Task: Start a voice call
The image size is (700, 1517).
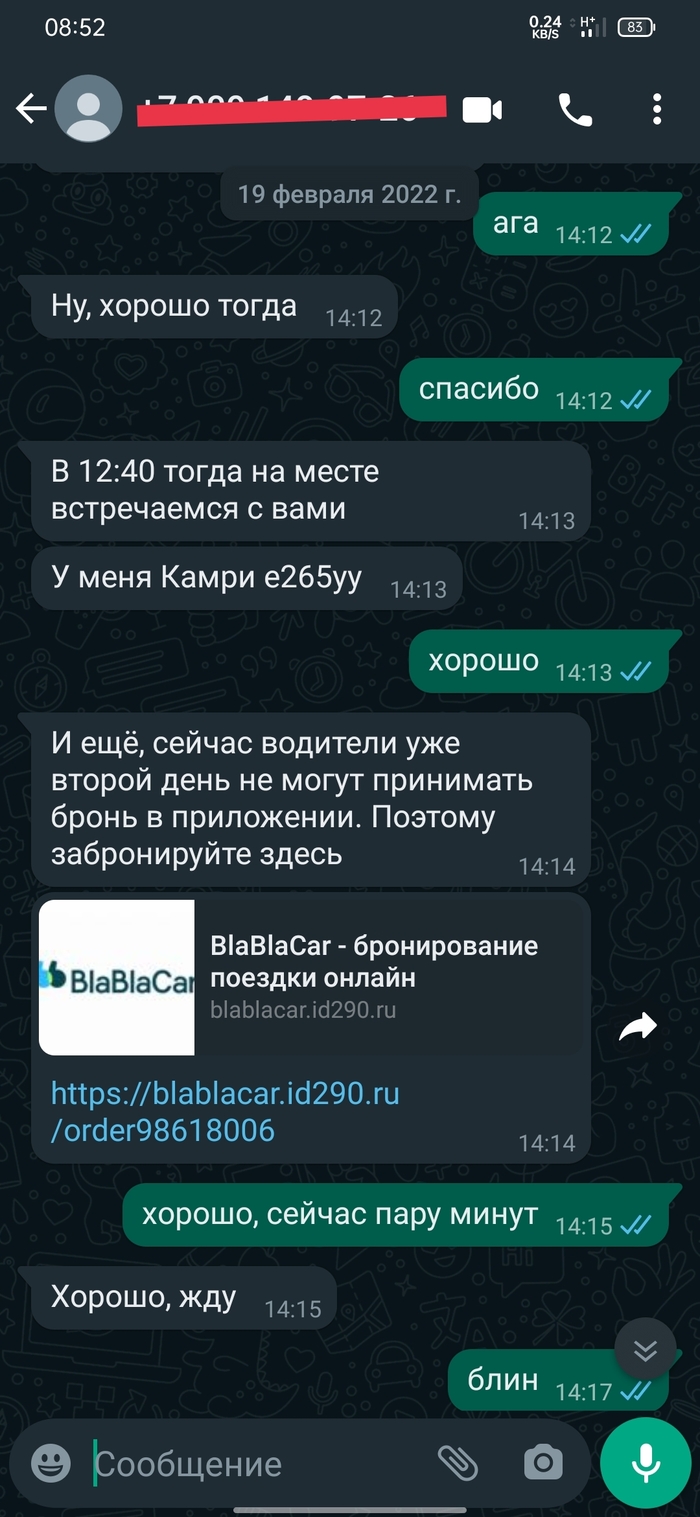Action: (x=575, y=110)
